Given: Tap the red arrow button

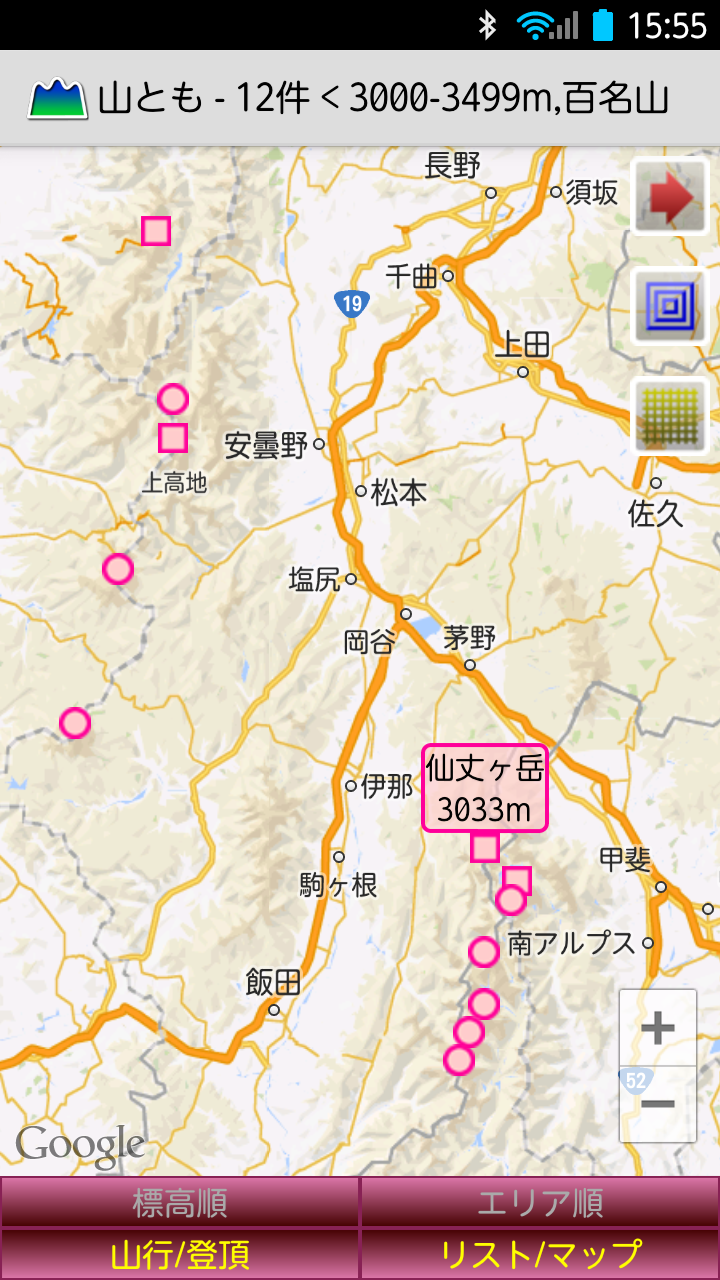Looking at the screenshot, I should tap(670, 198).
